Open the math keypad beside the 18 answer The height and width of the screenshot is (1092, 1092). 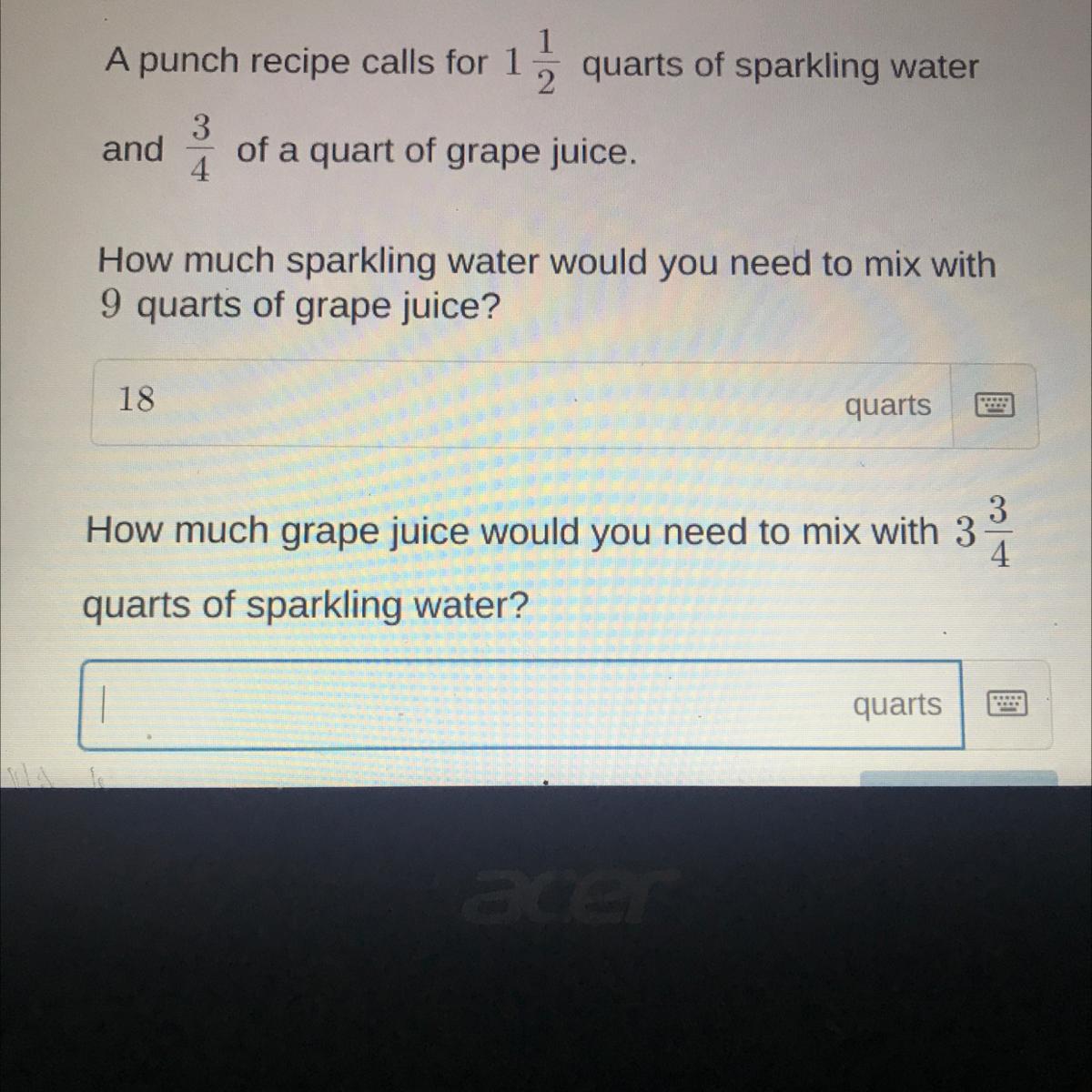(994, 405)
